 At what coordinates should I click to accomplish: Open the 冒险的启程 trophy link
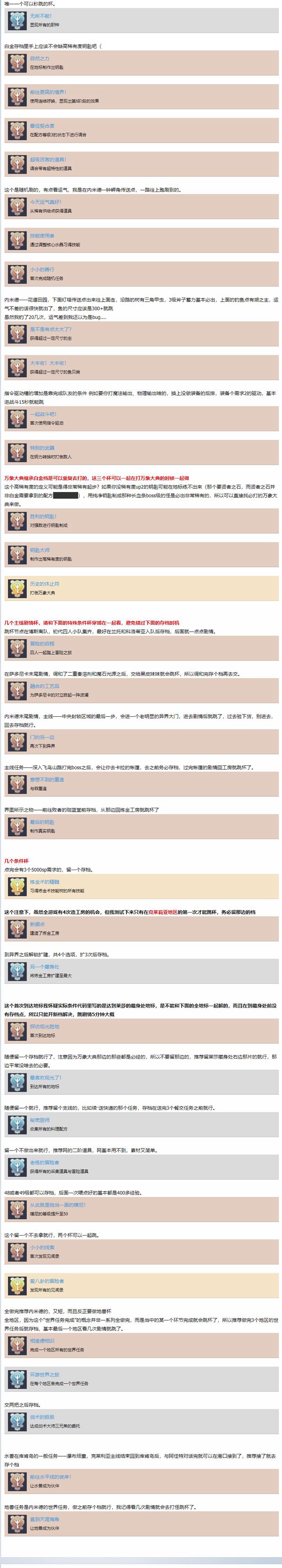[42, 643]
